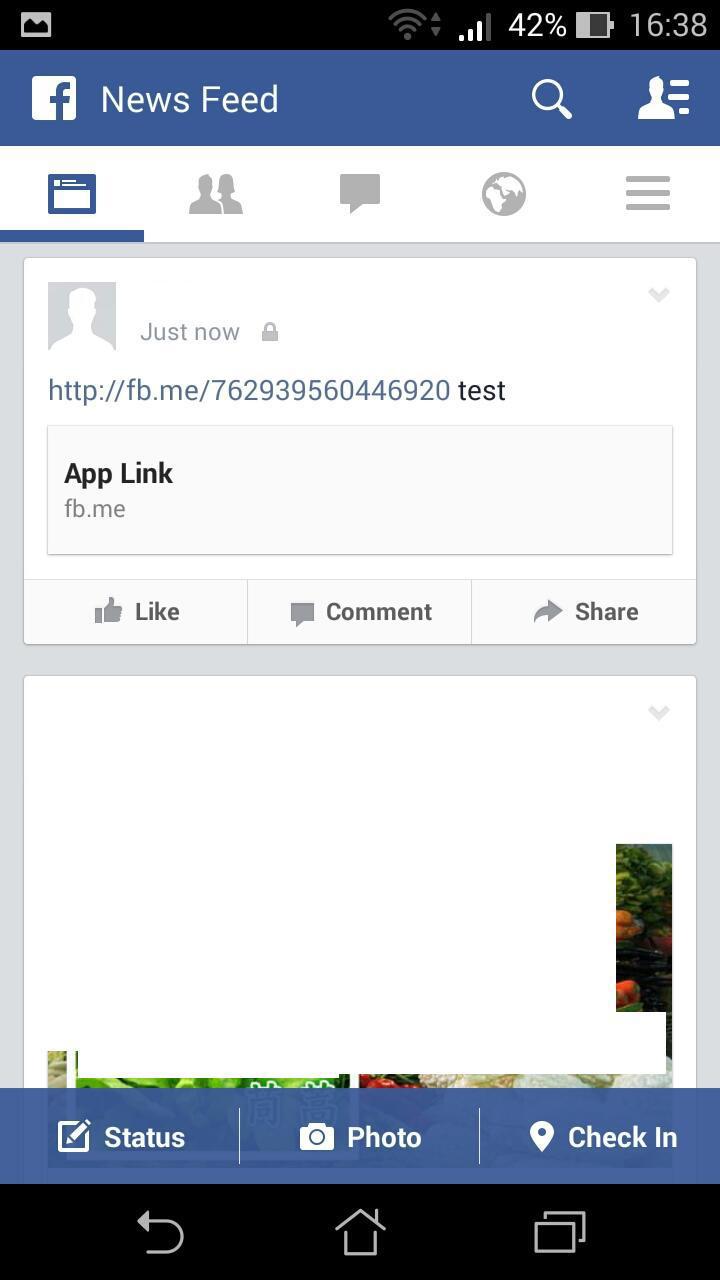Open the hamburger menu tab
This screenshot has width=720, height=1280.
[648, 194]
